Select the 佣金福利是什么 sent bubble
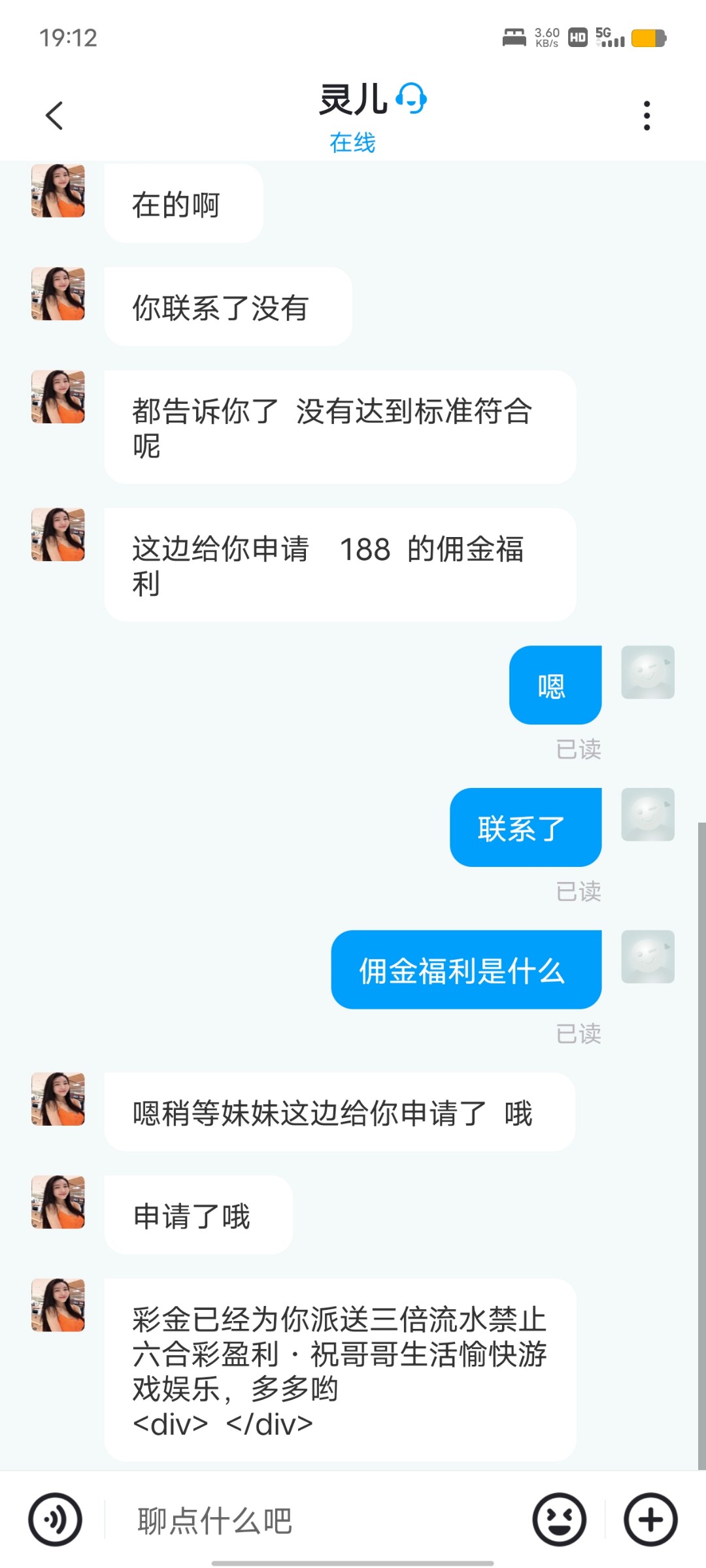Image resolution: width=706 pixels, height=1568 pixels. pos(466,969)
